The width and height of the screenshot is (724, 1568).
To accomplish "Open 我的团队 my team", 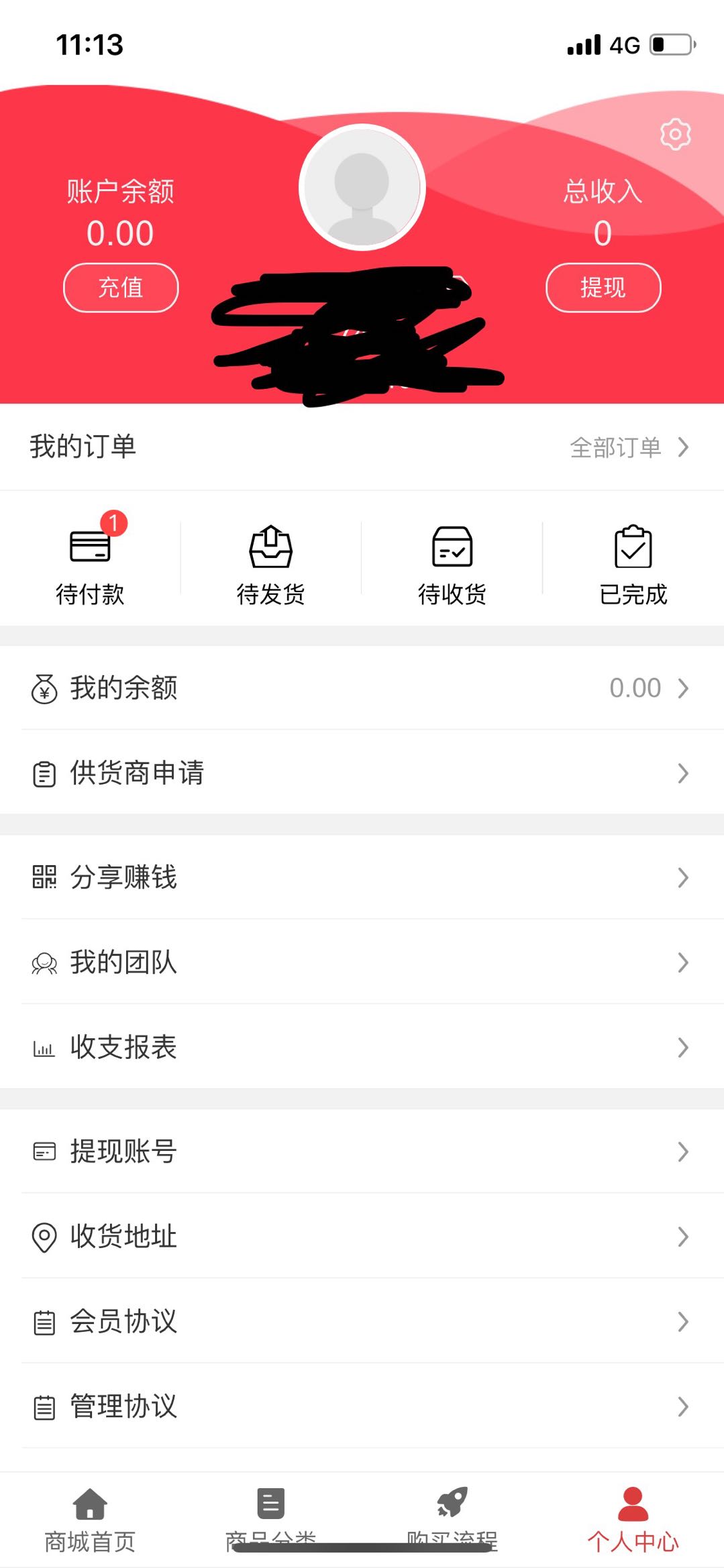I will (x=362, y=962).
